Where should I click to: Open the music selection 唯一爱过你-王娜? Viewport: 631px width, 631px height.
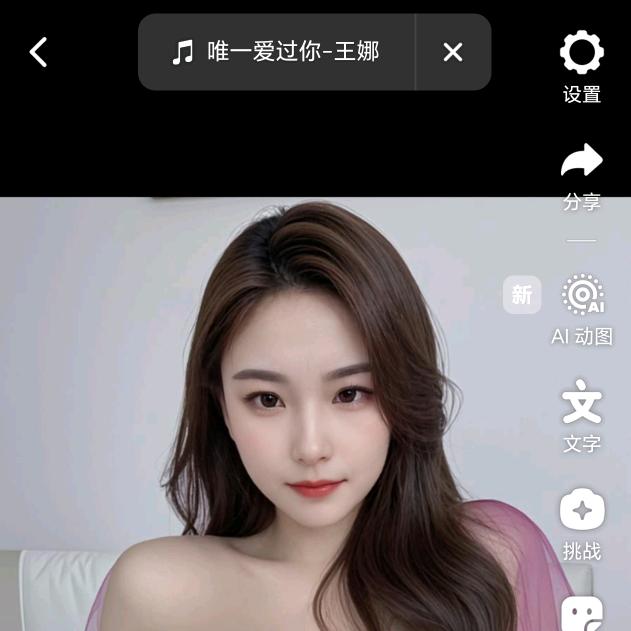(277, 52)
